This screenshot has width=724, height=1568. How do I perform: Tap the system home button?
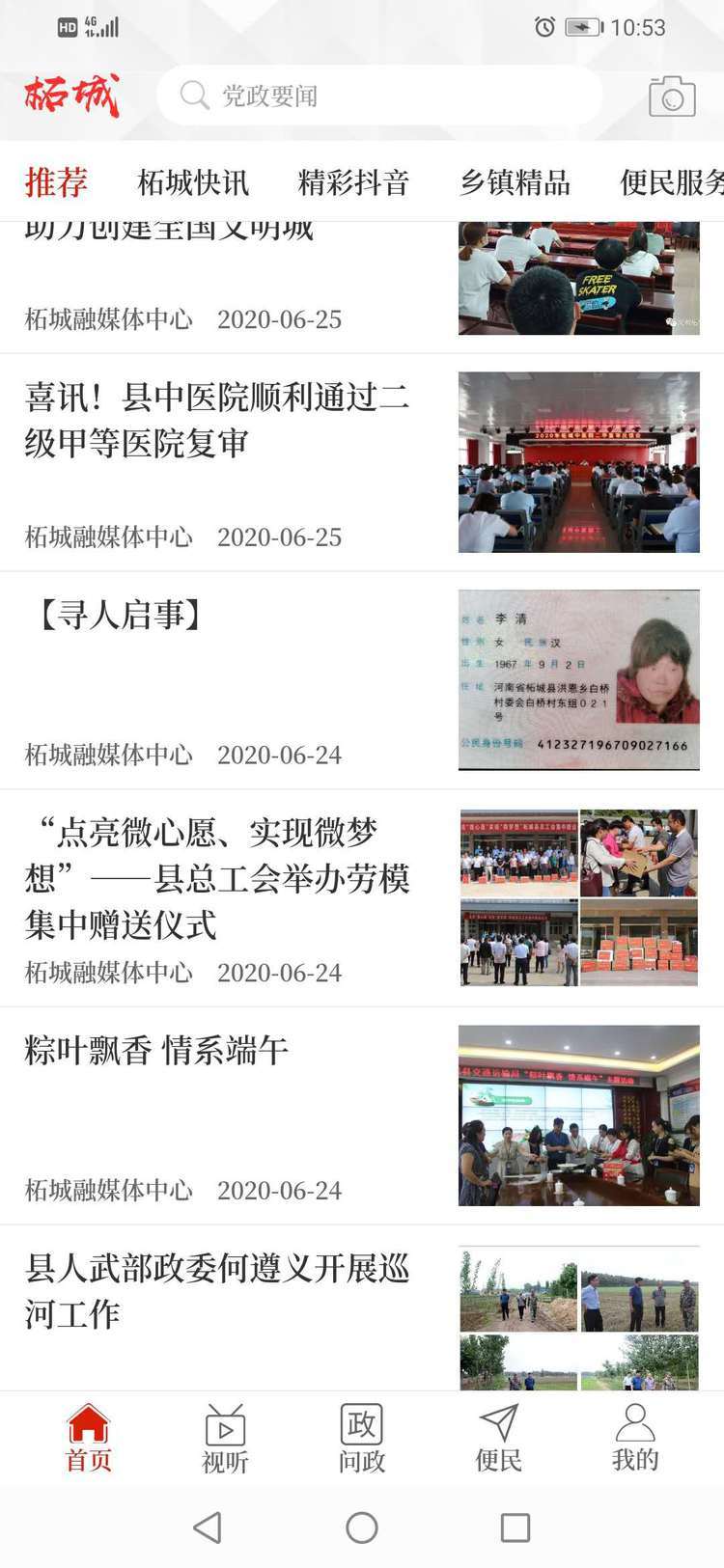(362, 1527)
